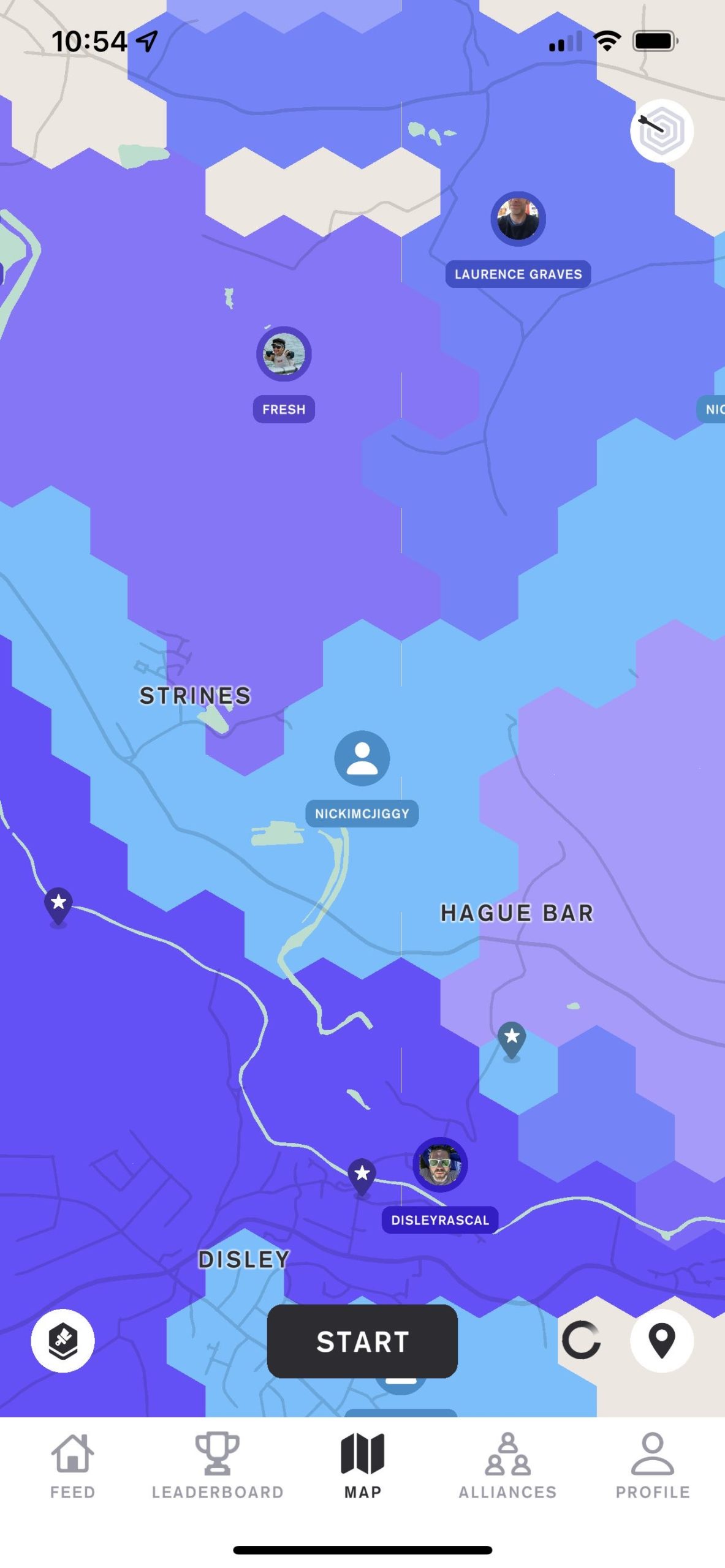Open FRESH player's map marker
Screen dimensions: 725x1568
(284, 354)
